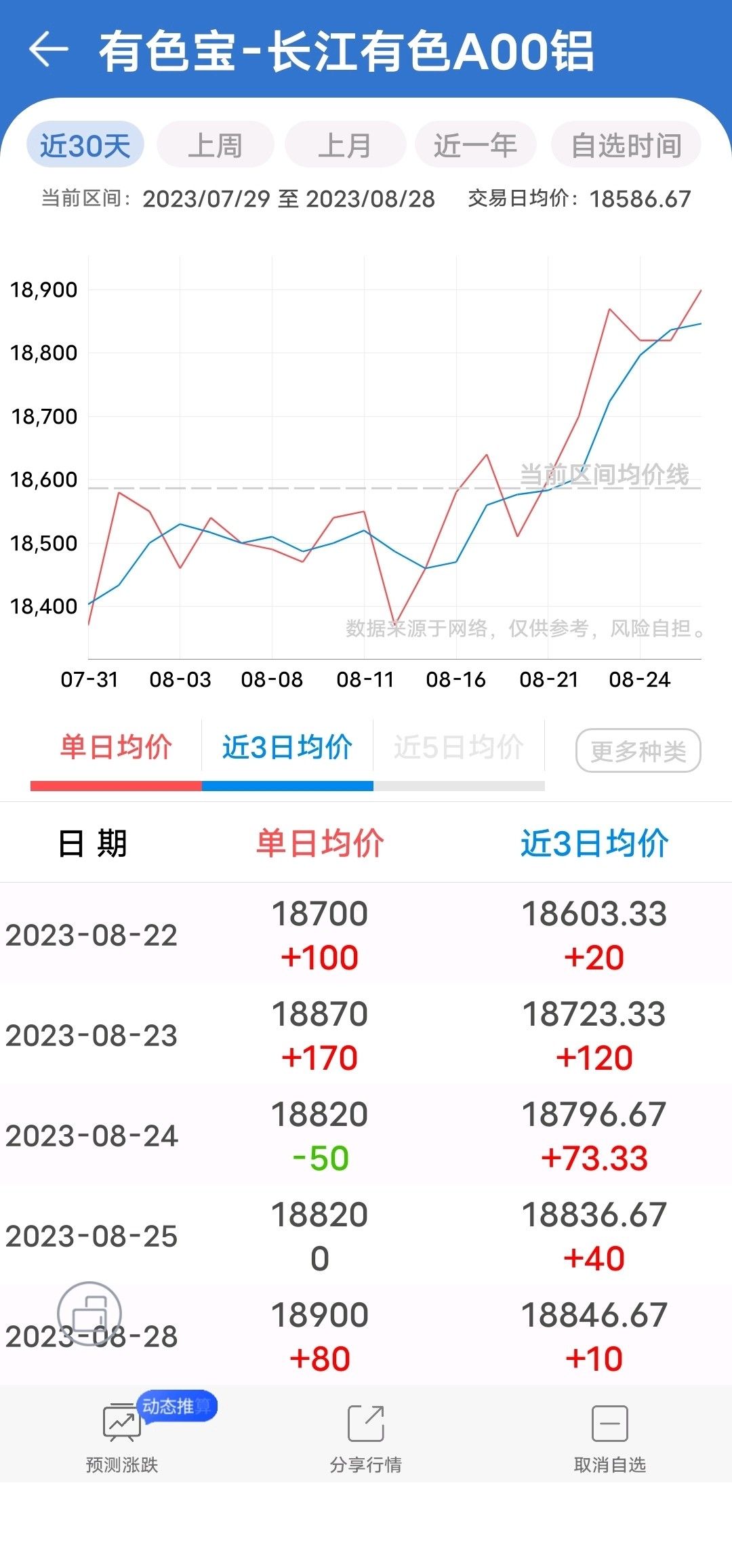Show the 近一年 price range
Screen dimensions: 732x1568
tap(476, 145)
